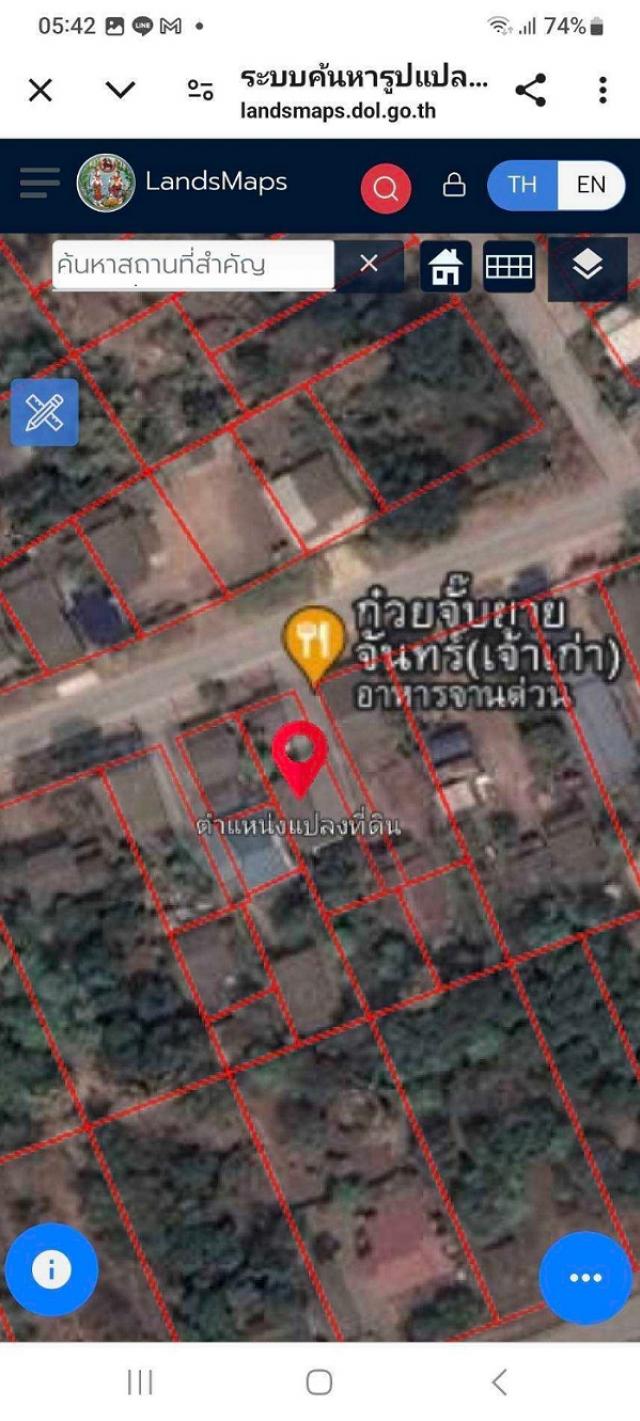Share this LandsMaps page
Image resolution: width=640 pixels, height=1421 pixels.
pos(530,91)
